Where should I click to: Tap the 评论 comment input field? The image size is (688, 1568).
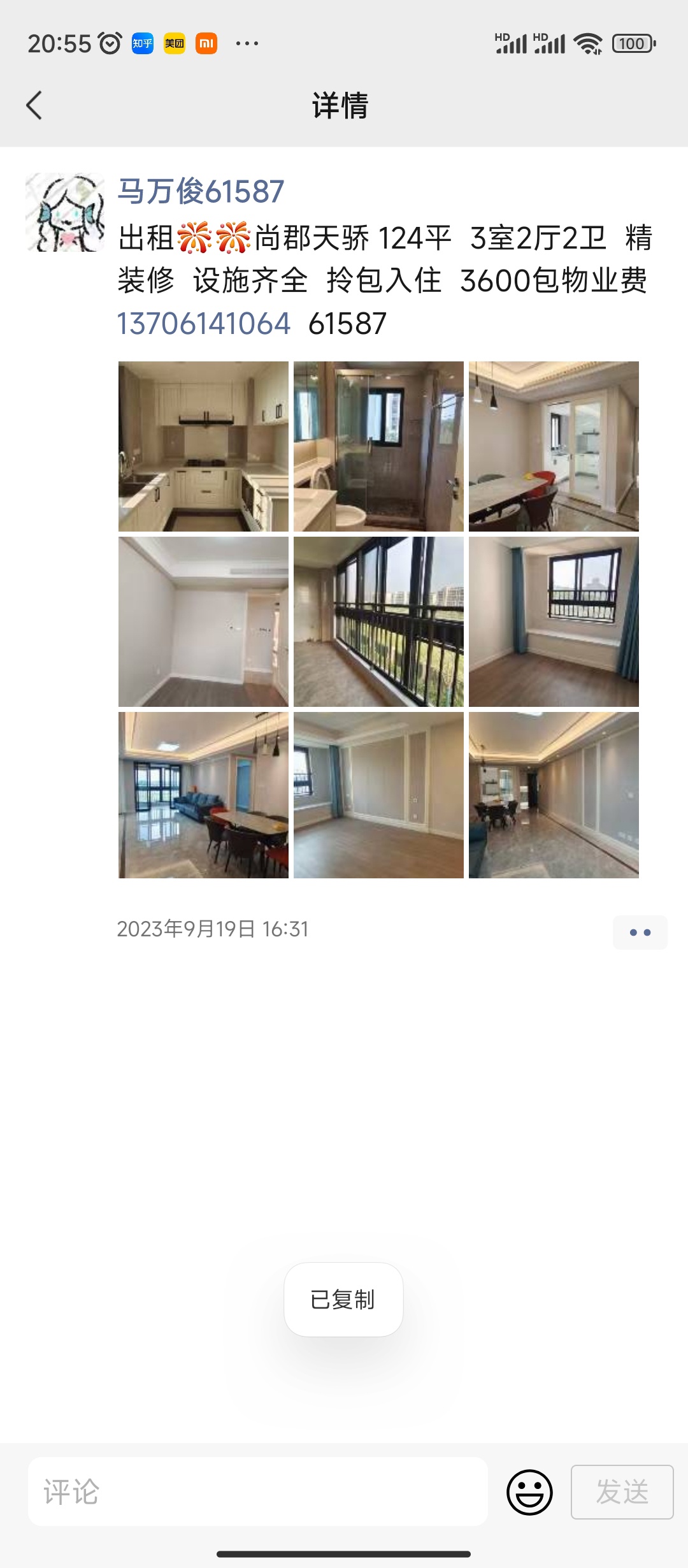click(257, 1492)
